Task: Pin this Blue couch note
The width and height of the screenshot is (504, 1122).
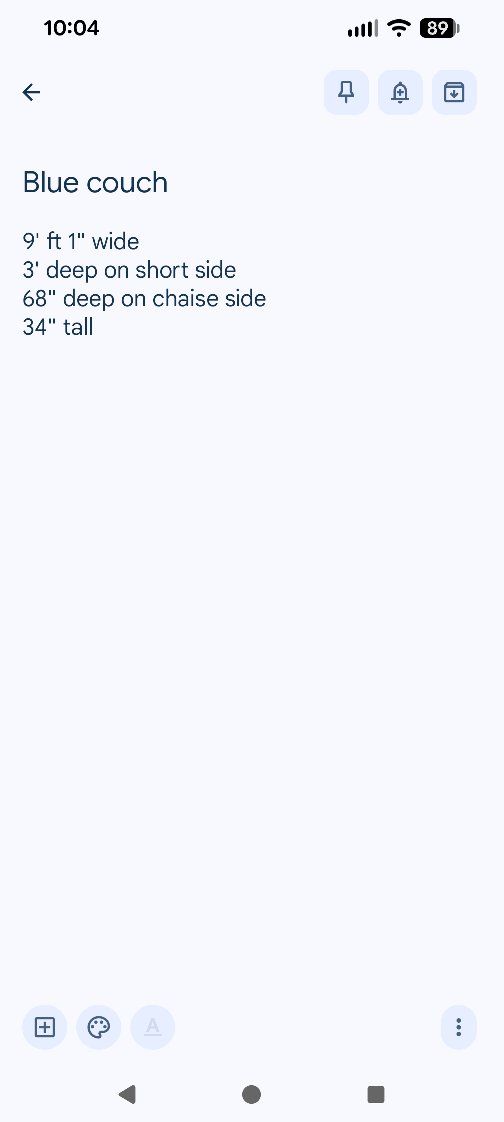Action: [x=346, y=92]
